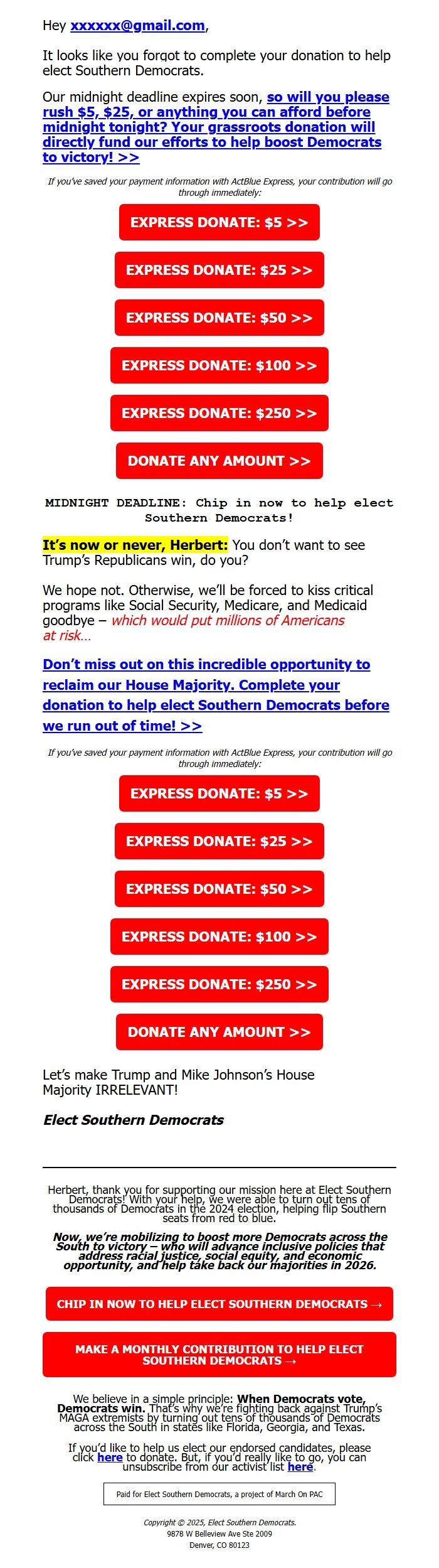Give $250 via the first Express Donate button

219,413
